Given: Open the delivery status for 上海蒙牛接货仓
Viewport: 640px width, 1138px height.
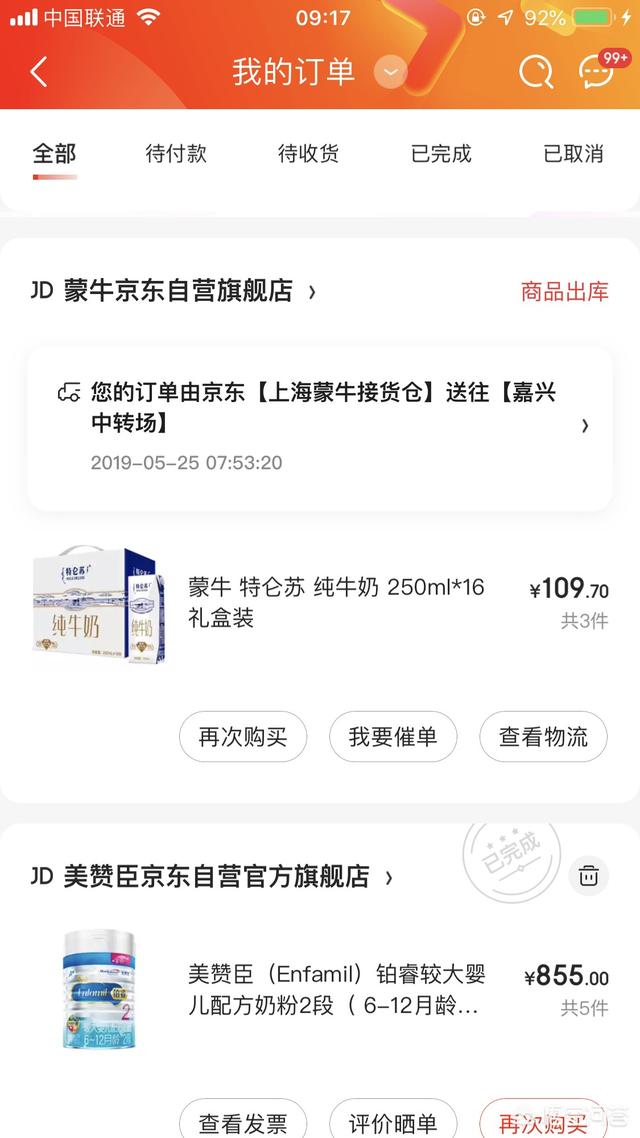Looking at the screenshot, I should pyautogui.click(x=320, y=428).
